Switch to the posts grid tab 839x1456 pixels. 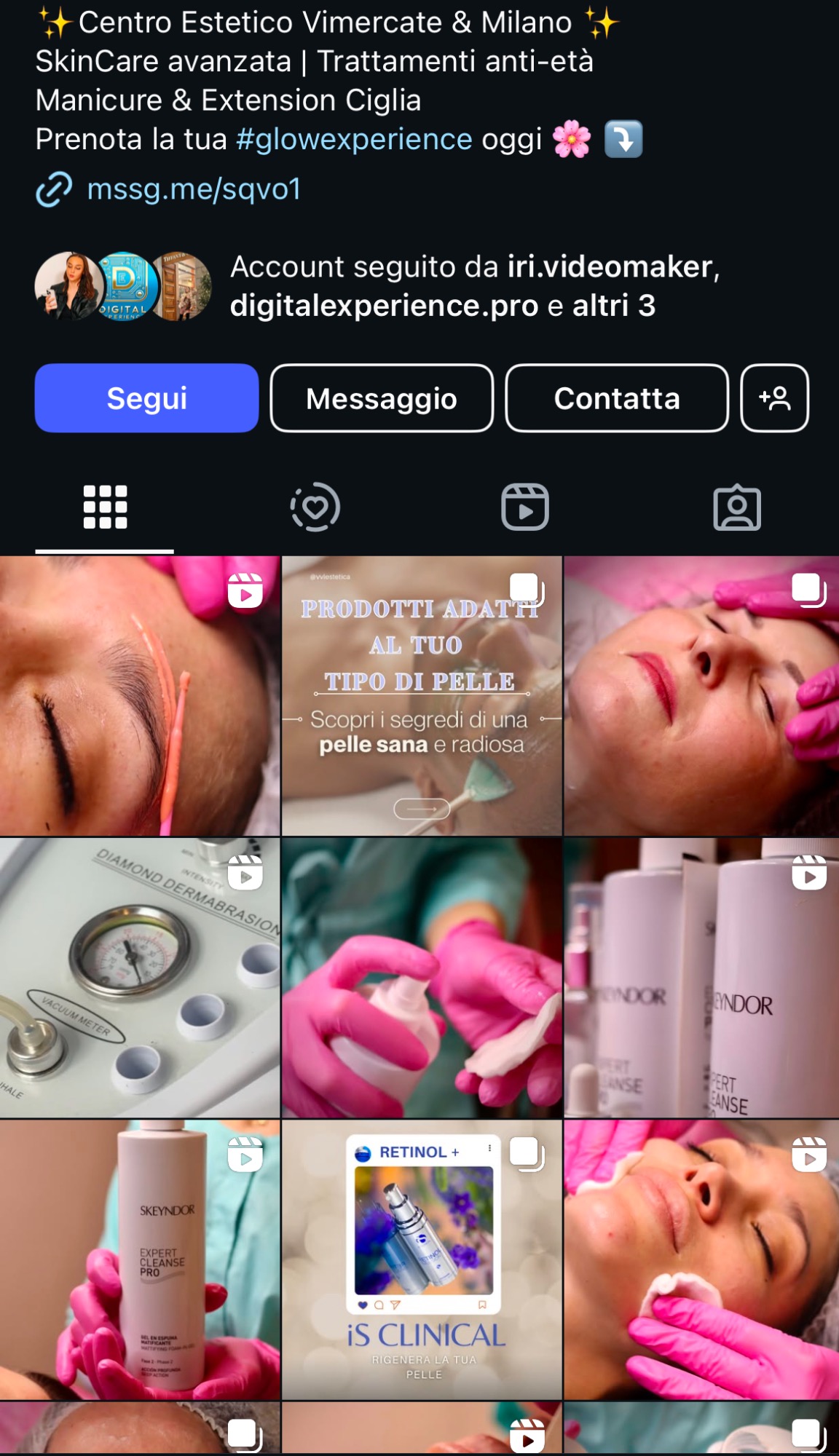click(105, 507)
